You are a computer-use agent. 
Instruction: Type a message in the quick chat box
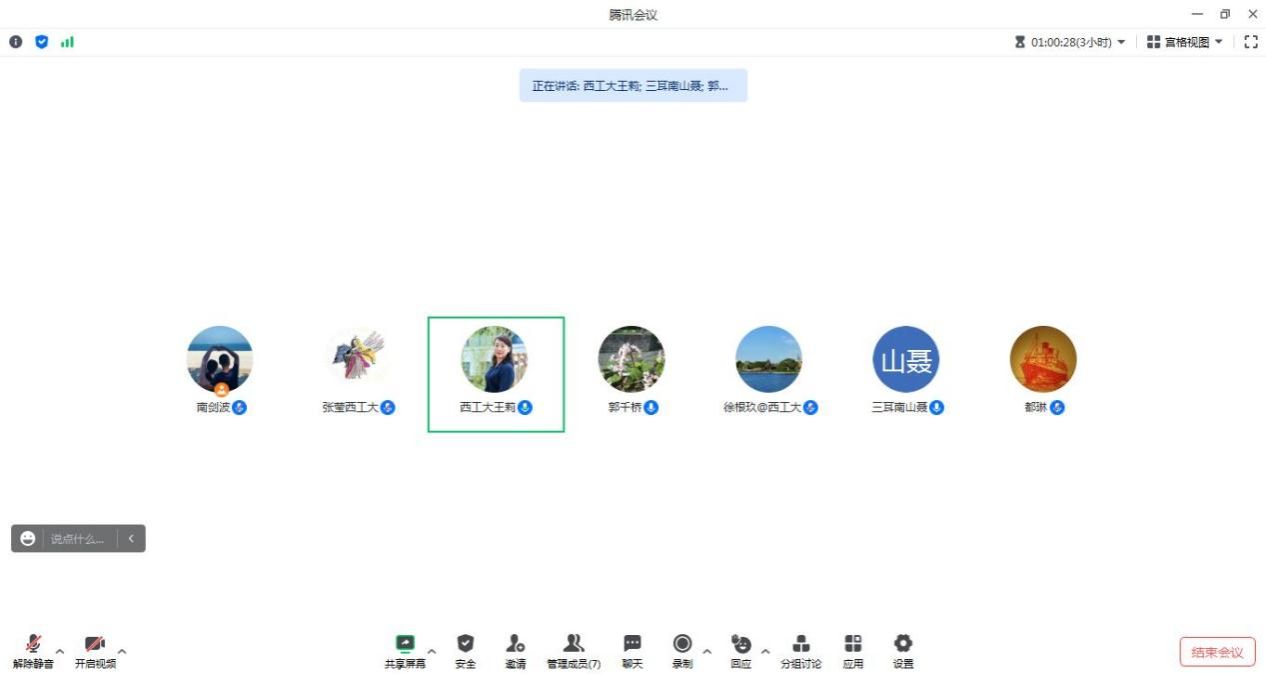78,539
